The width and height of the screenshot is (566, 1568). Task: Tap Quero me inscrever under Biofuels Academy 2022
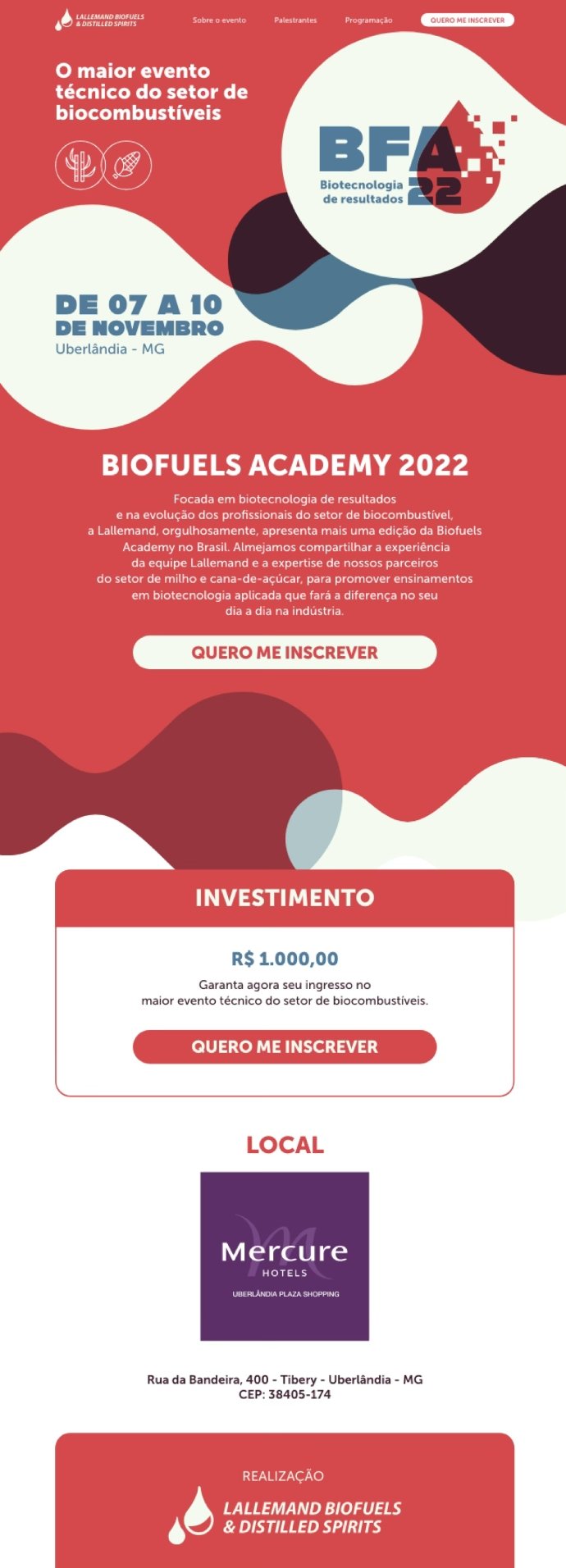pos(285,653)
